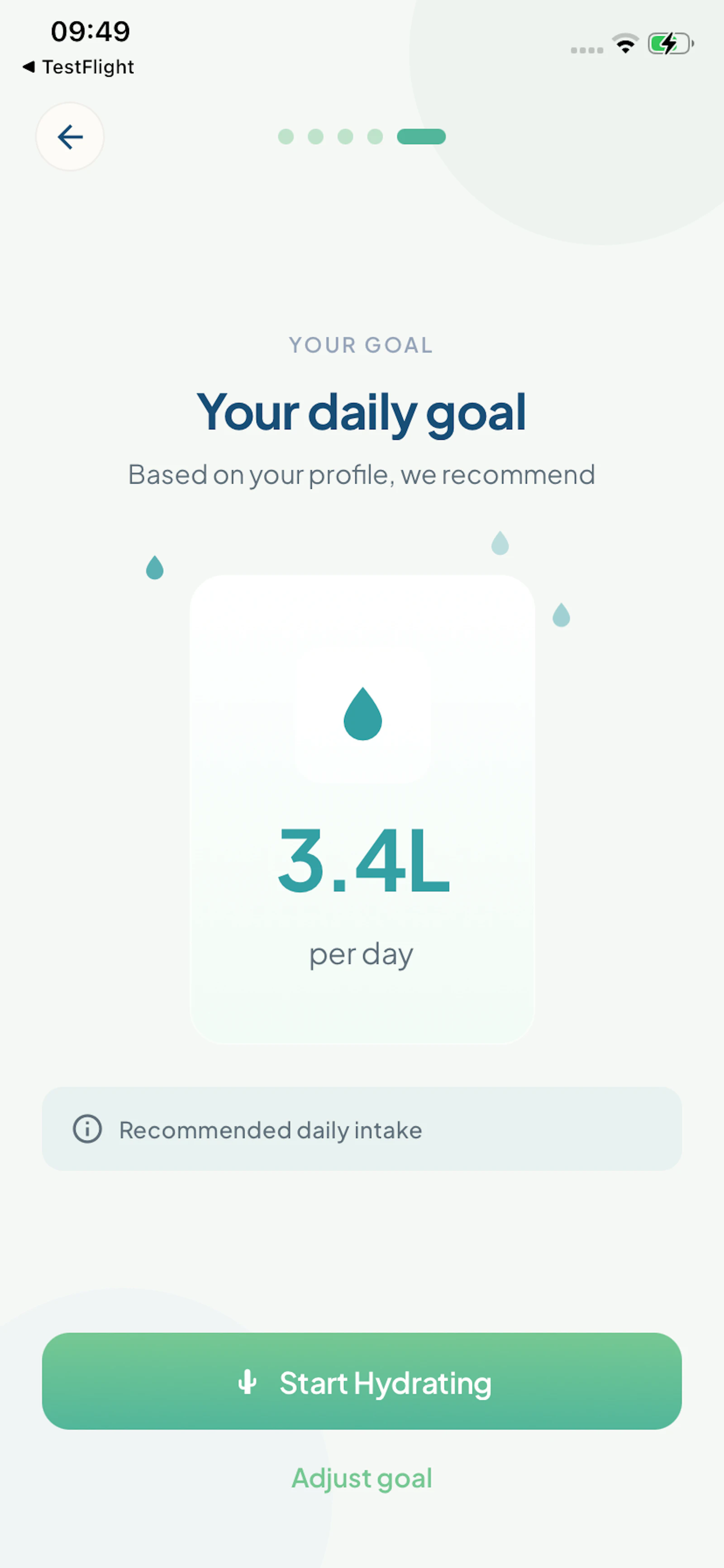This screenshot has width=724, height=1568.
Task: Tap the Start Hydrating button
Action: pyautogui.click(x=362, y=1382)
